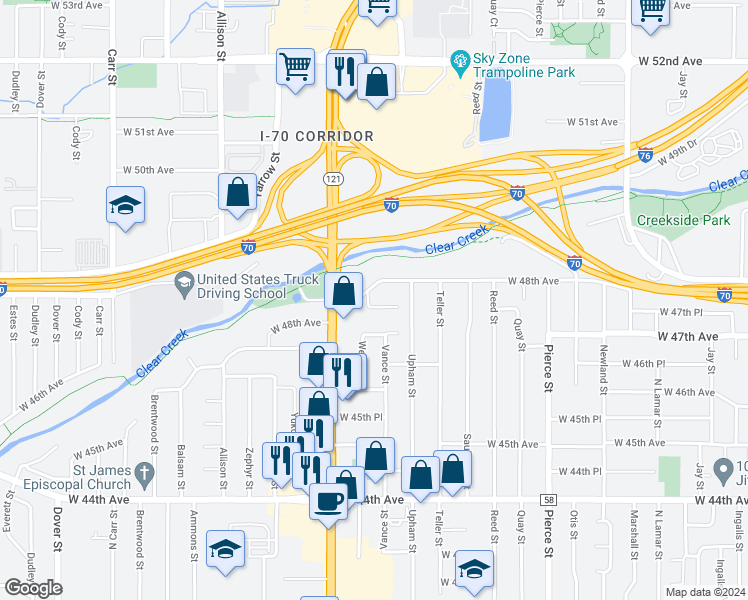
Task: Open the shopping cart marker left of Route 121
Action: 296,68
